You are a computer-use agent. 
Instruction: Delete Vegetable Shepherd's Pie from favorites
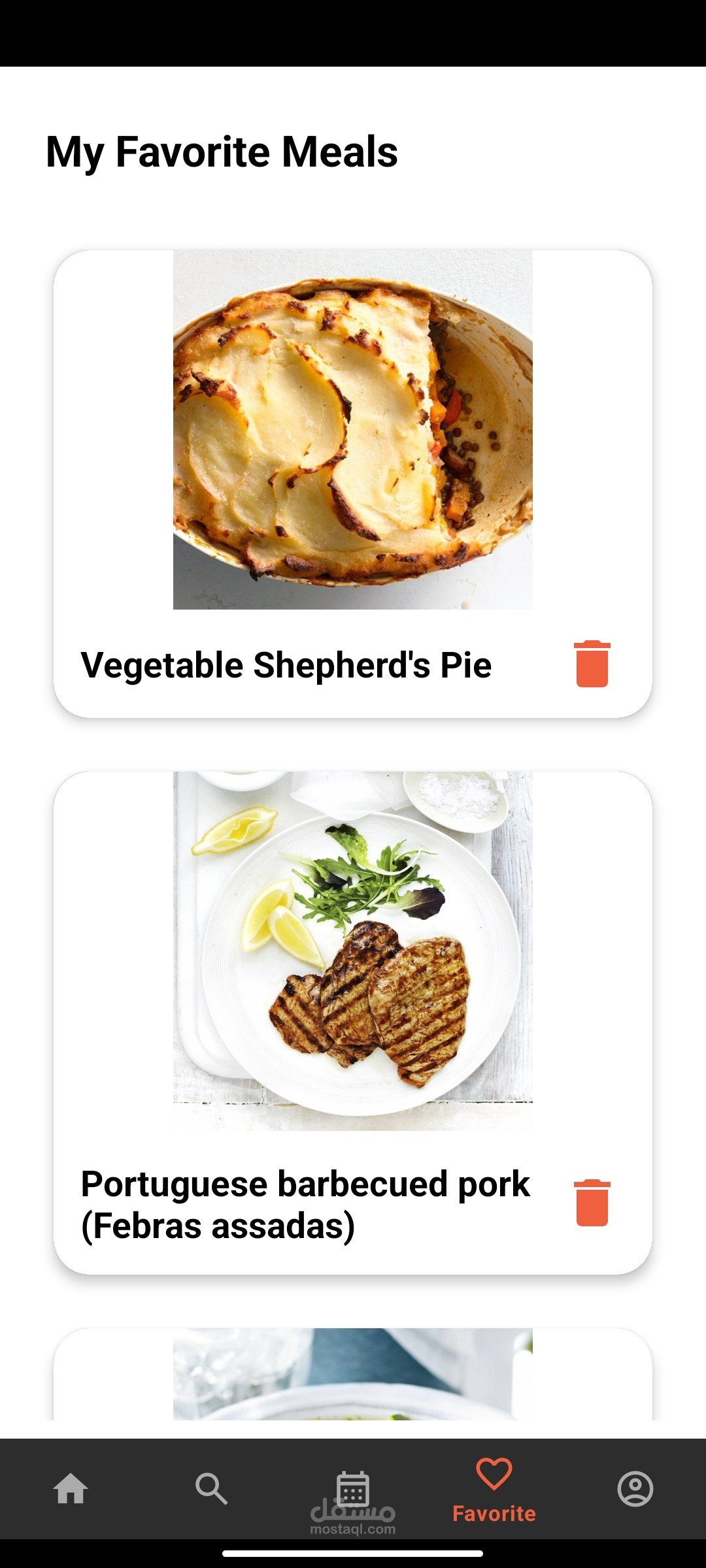(x=592, y=664)
